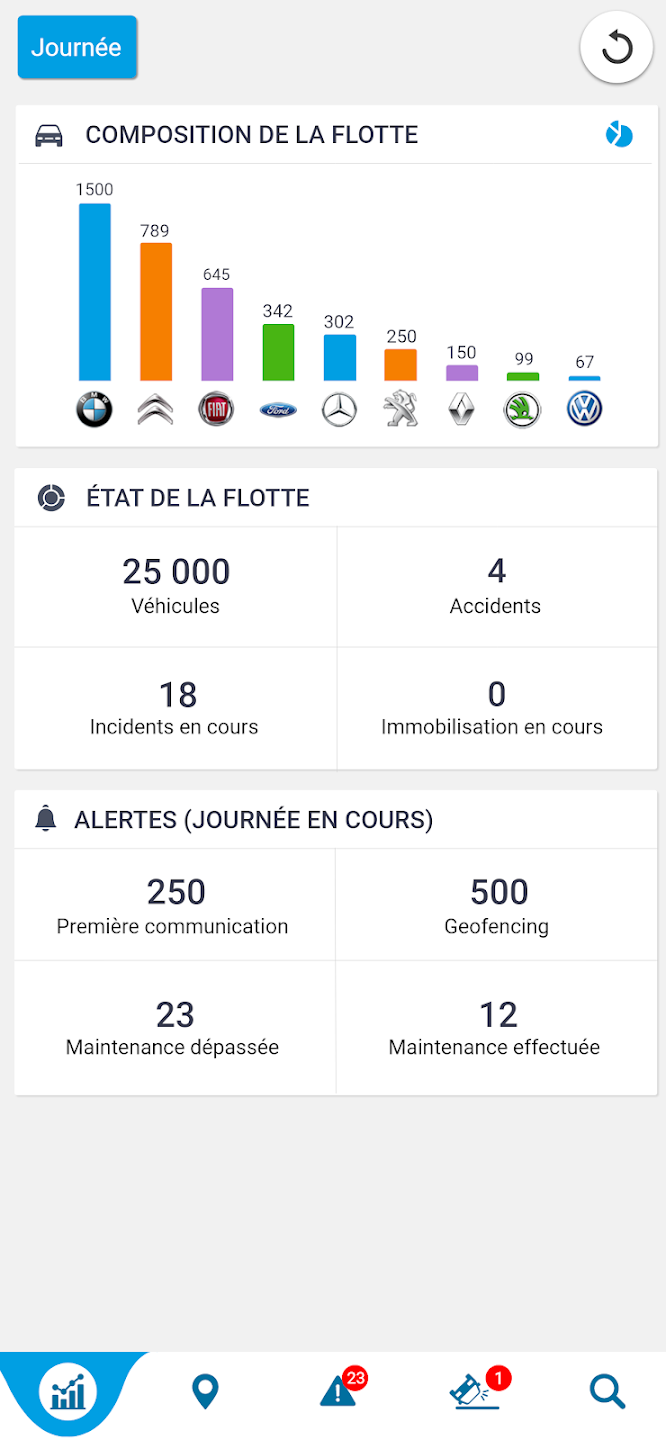Viewport: 666px width, 1440px height.
Task: Tap the Journée period button
Action: click(77, 47)
